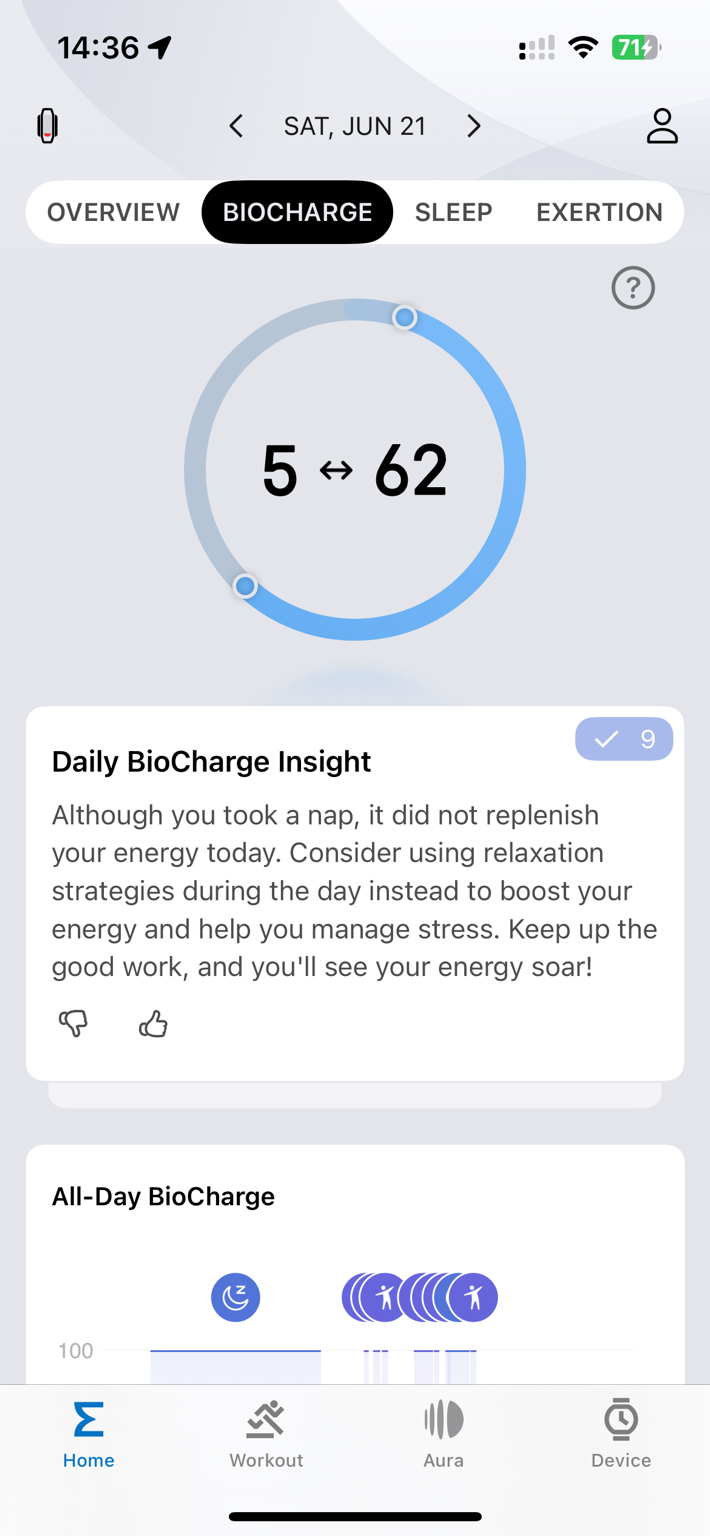Tap the checkmark badge showing 9
This screenshot has height=1536, width=710.
624,739
